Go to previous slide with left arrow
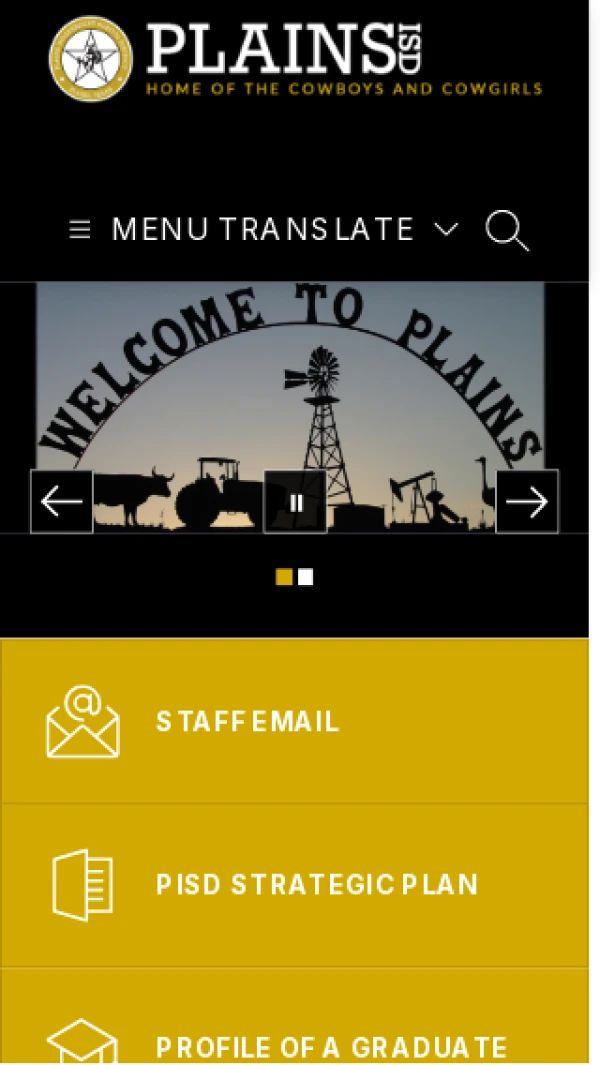 (62, 502)
